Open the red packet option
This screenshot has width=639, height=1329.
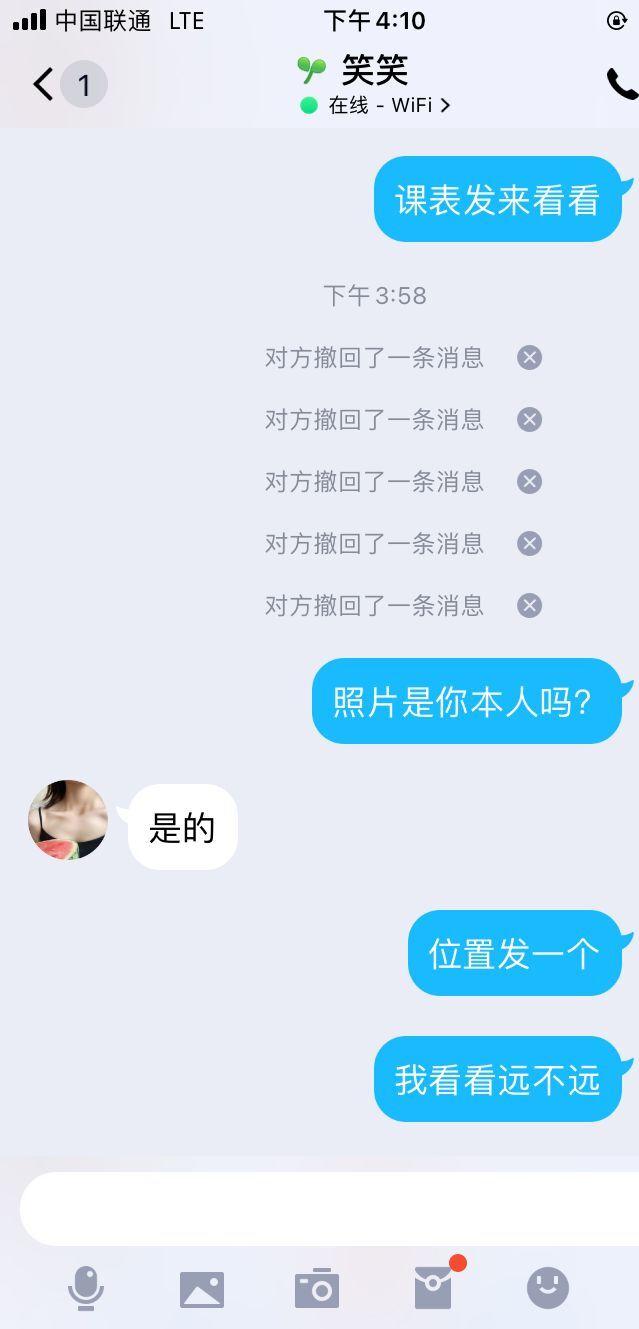point(433,1288)
